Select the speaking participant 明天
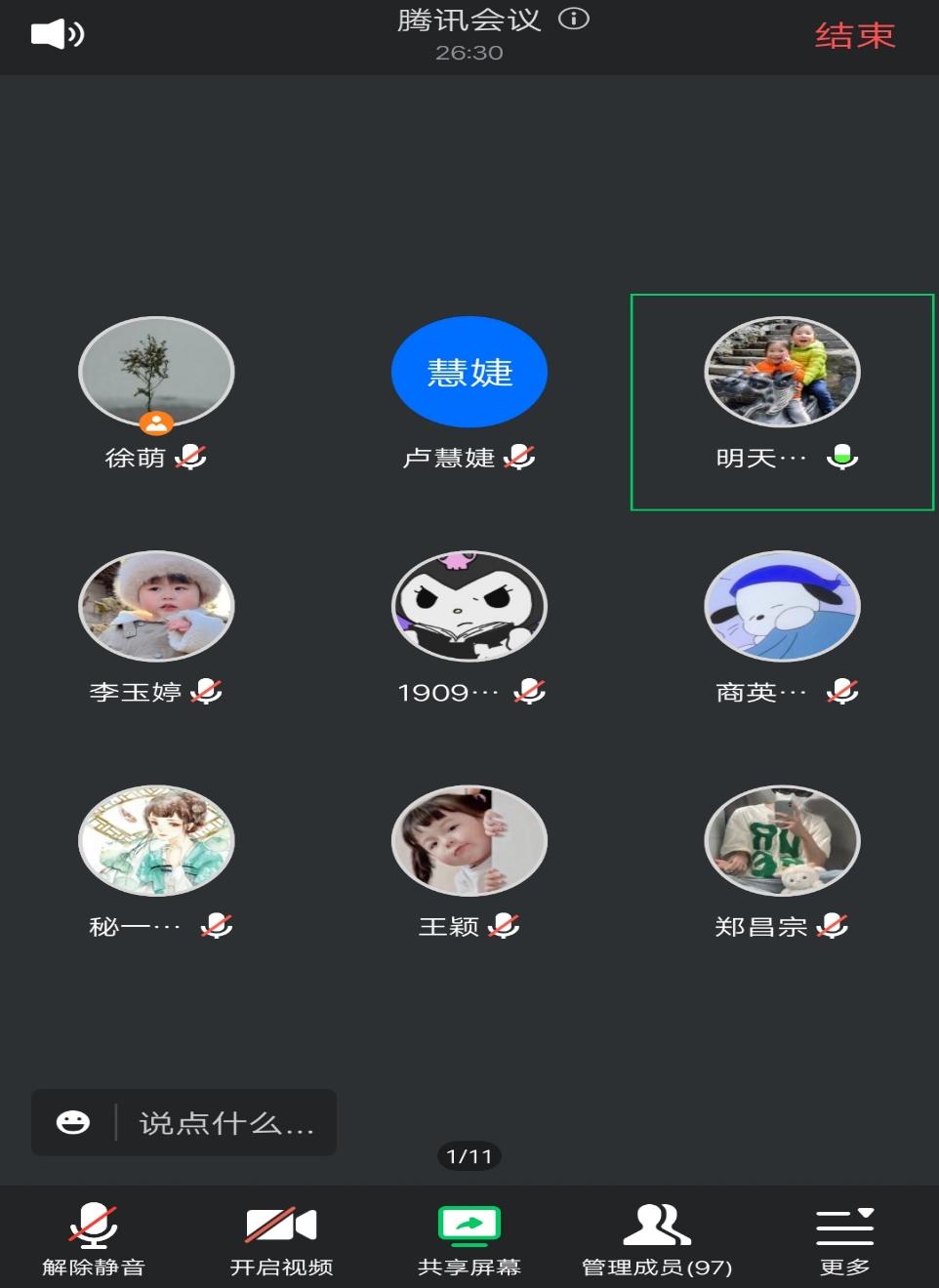 click(782, 373)
